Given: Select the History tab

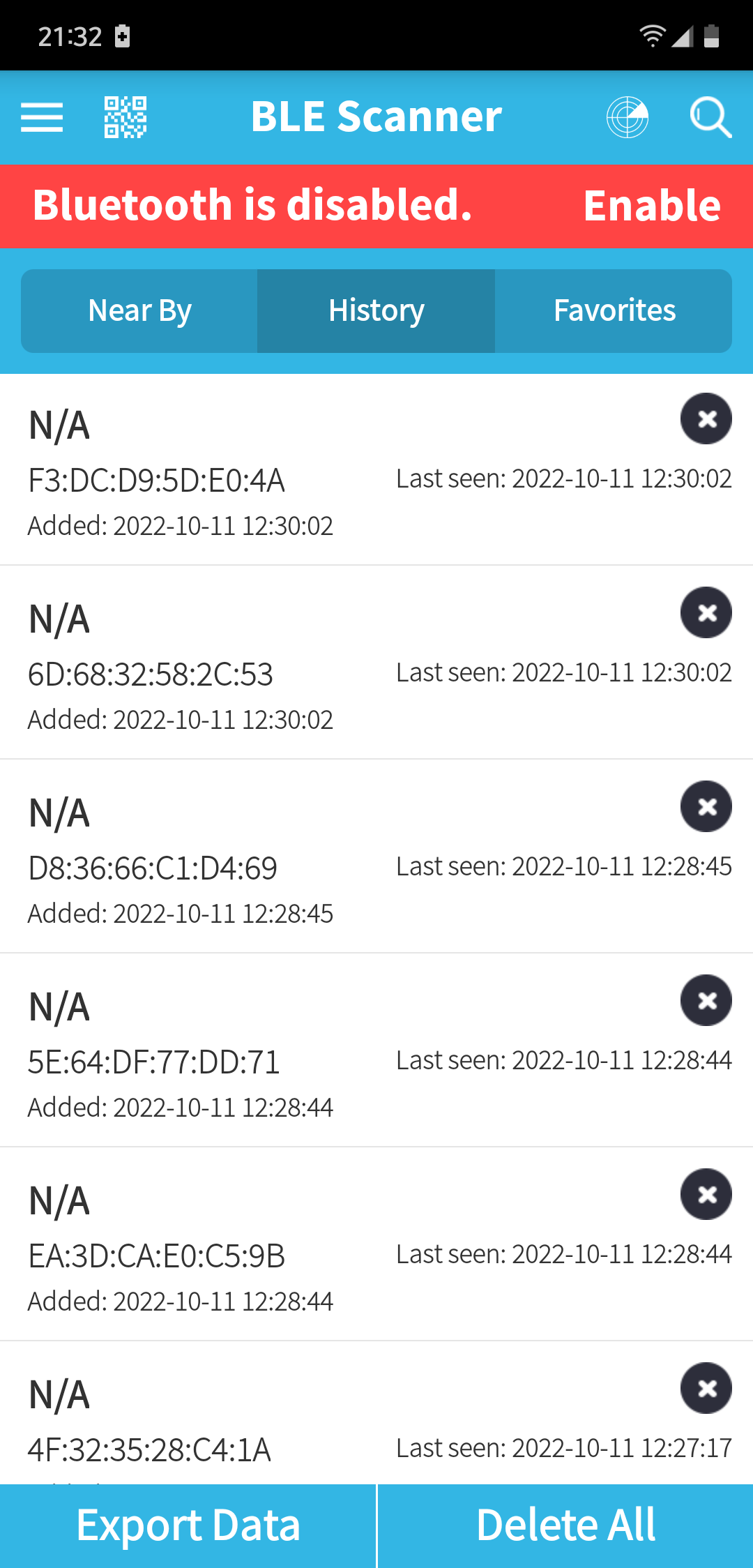Looking at the screenshot, I should click(376, 311).
